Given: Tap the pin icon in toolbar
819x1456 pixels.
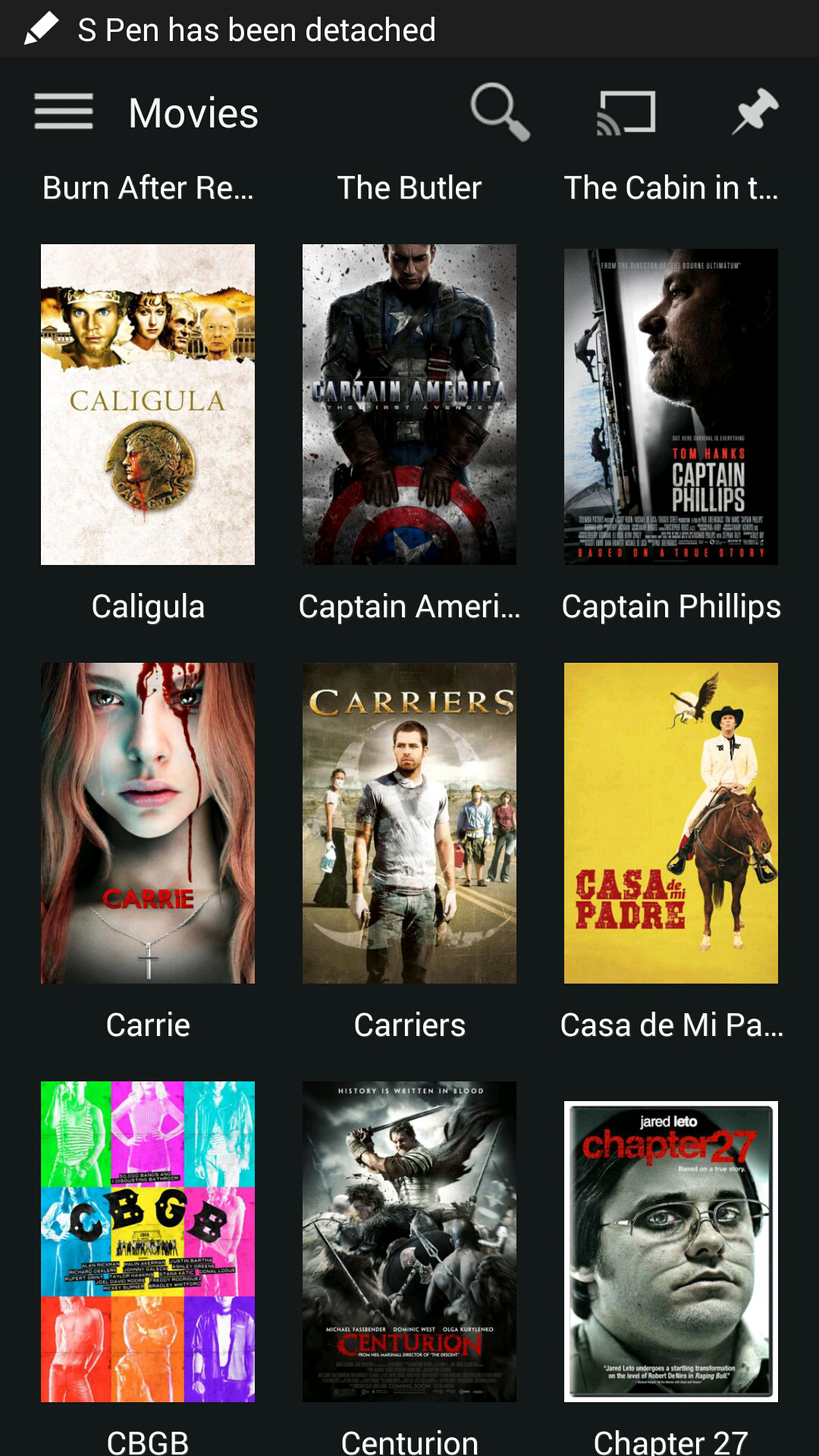Looking at the screenshot, I should tap(755, 112).
